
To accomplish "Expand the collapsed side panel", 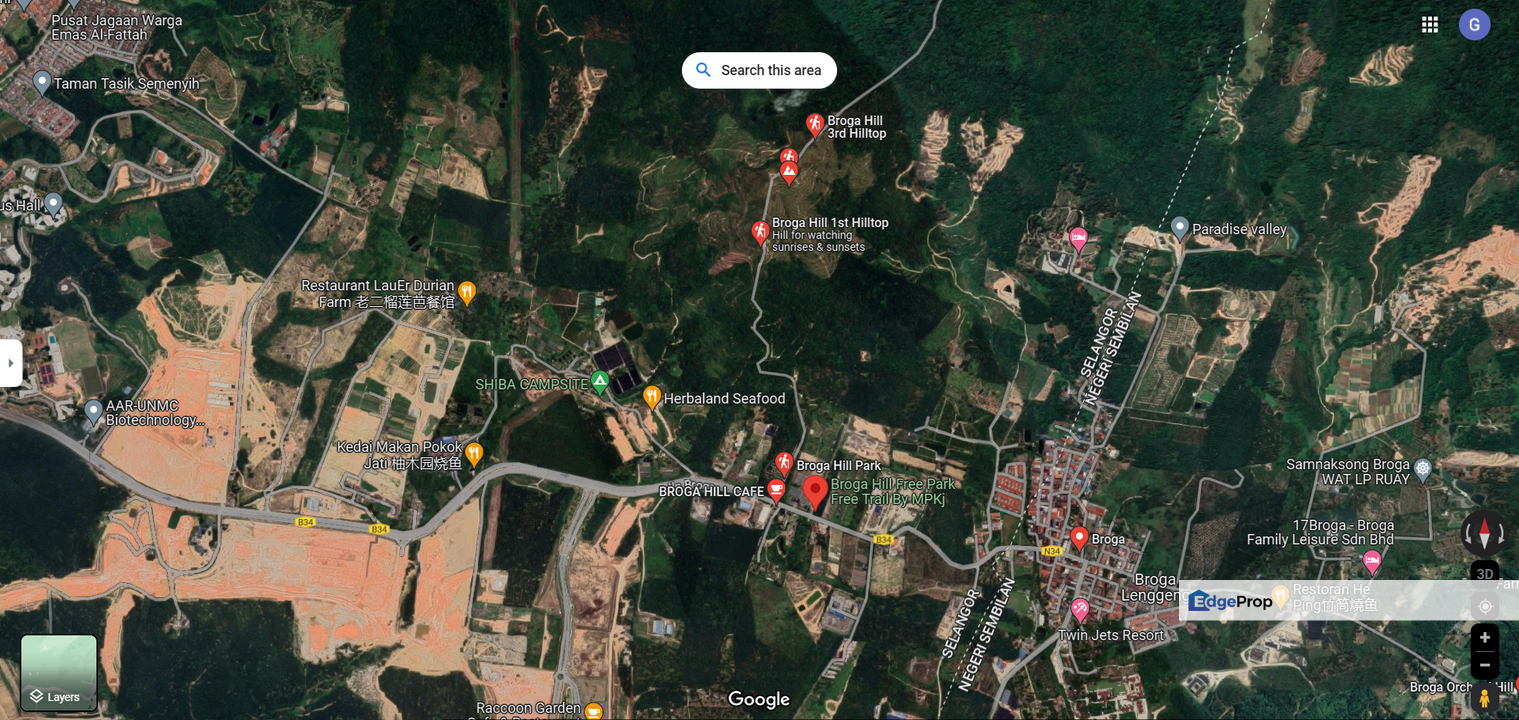I will 10,363.
